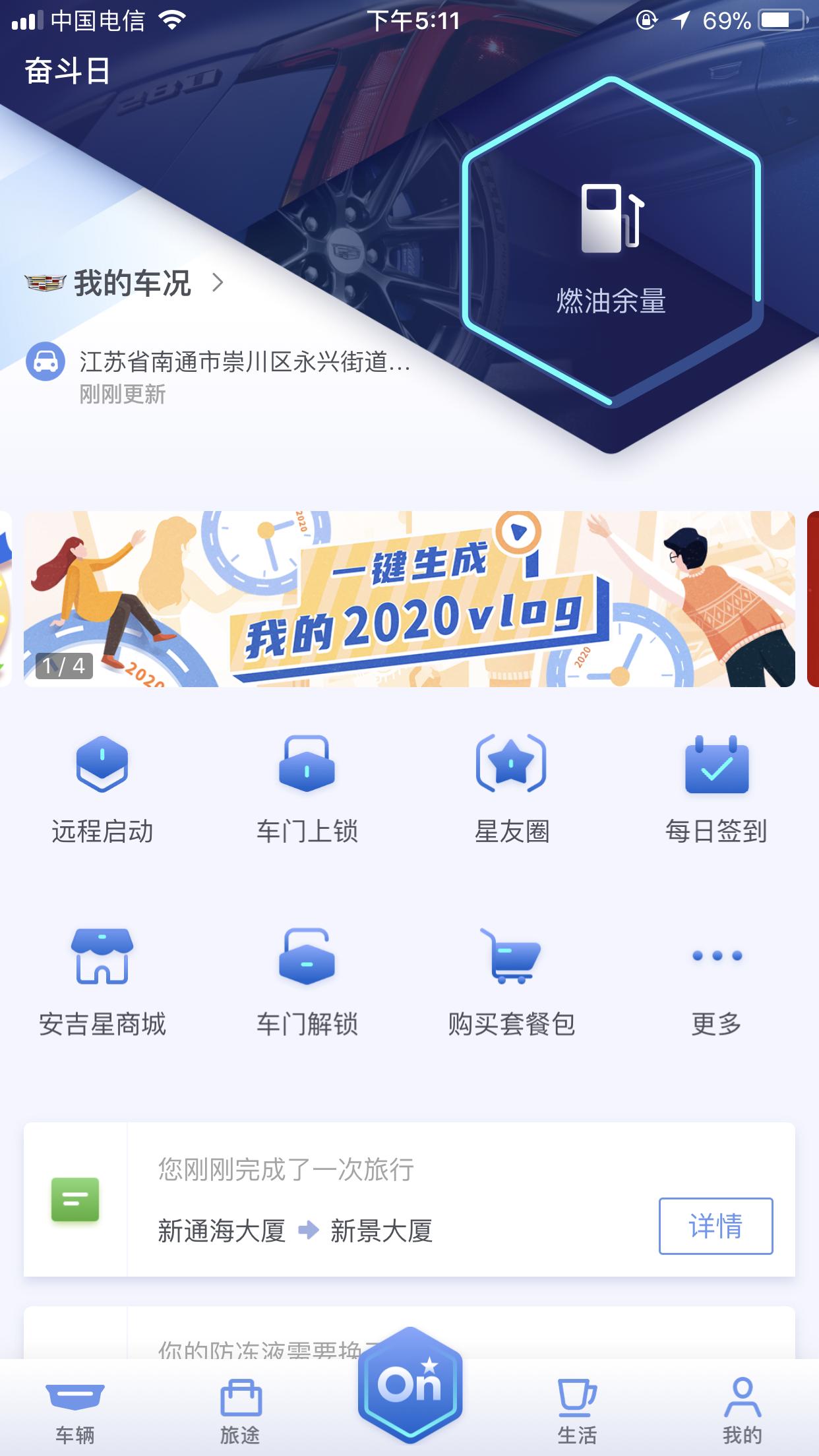Show 更多 more functions

tap(716, 983)
